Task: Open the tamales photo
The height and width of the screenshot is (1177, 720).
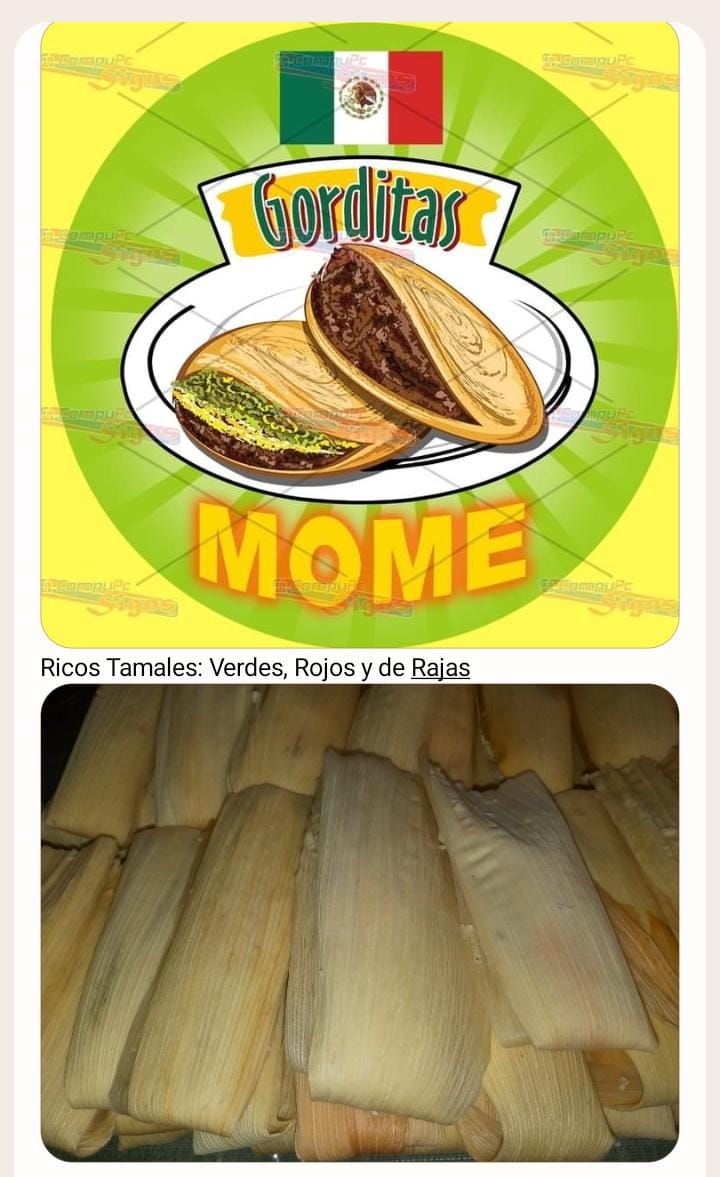Action: point(359,922)
